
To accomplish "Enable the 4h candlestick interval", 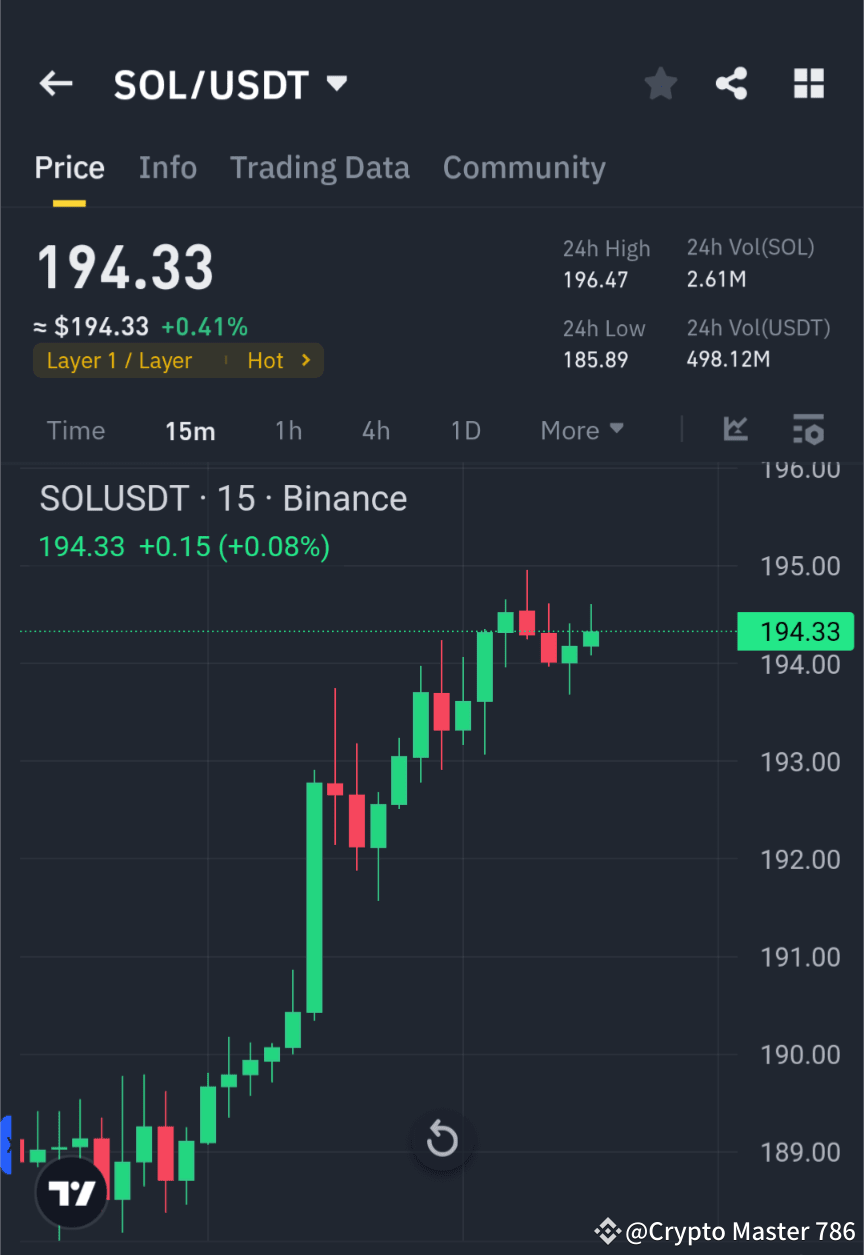I will [375, 430].
